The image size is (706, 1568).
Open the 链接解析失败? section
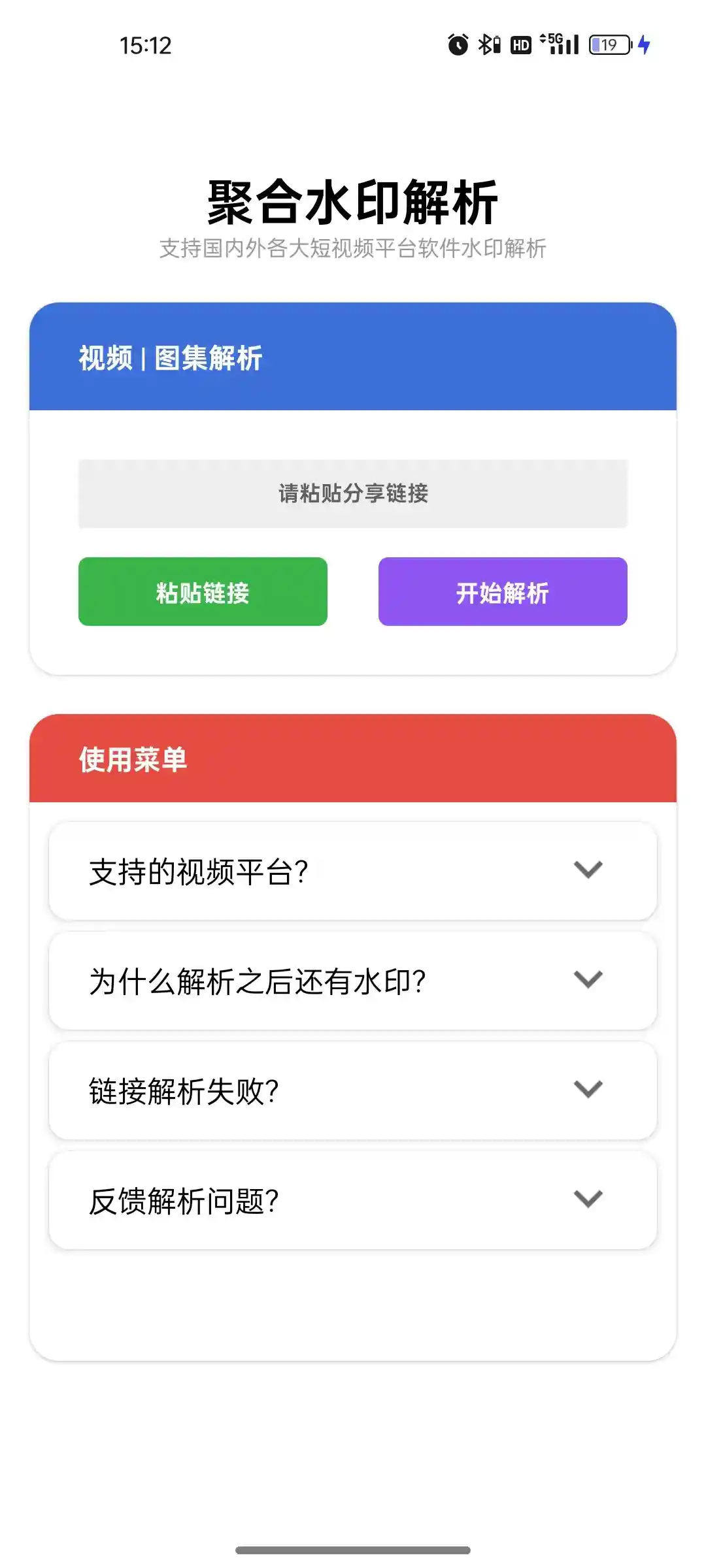[353, 1090]
